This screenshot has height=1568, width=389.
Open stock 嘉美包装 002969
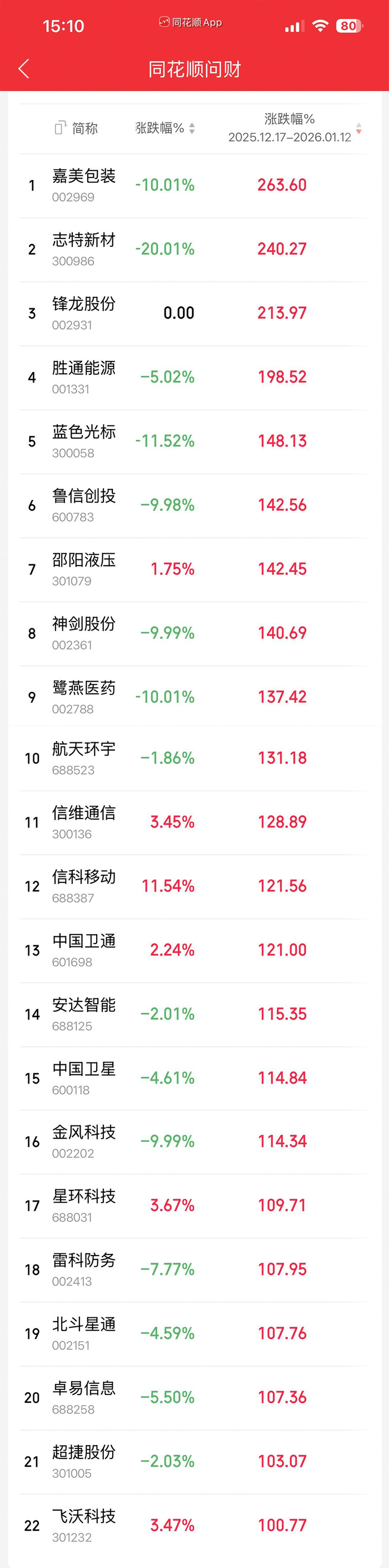point(194,186)
